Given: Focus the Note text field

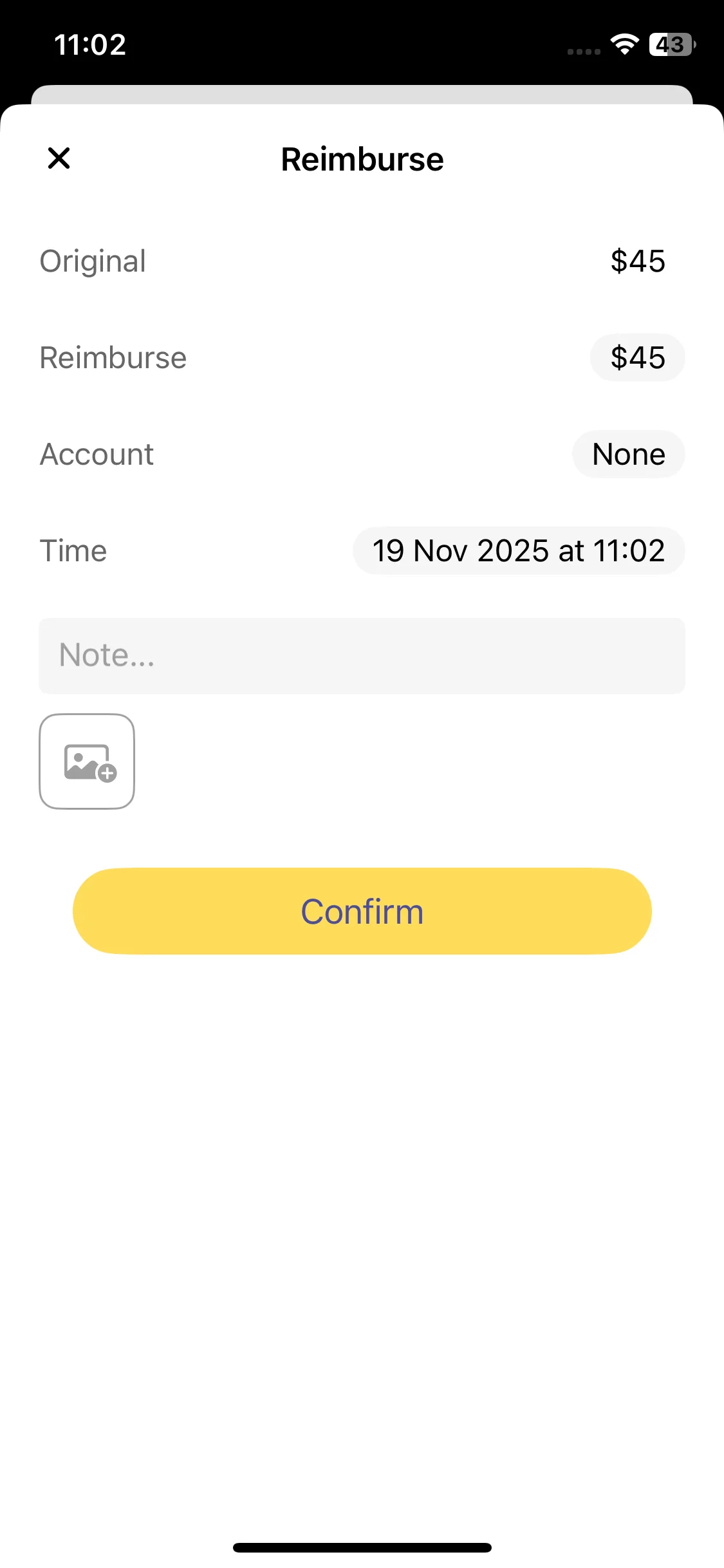Looking at the screenshot, I should point(362,656).
